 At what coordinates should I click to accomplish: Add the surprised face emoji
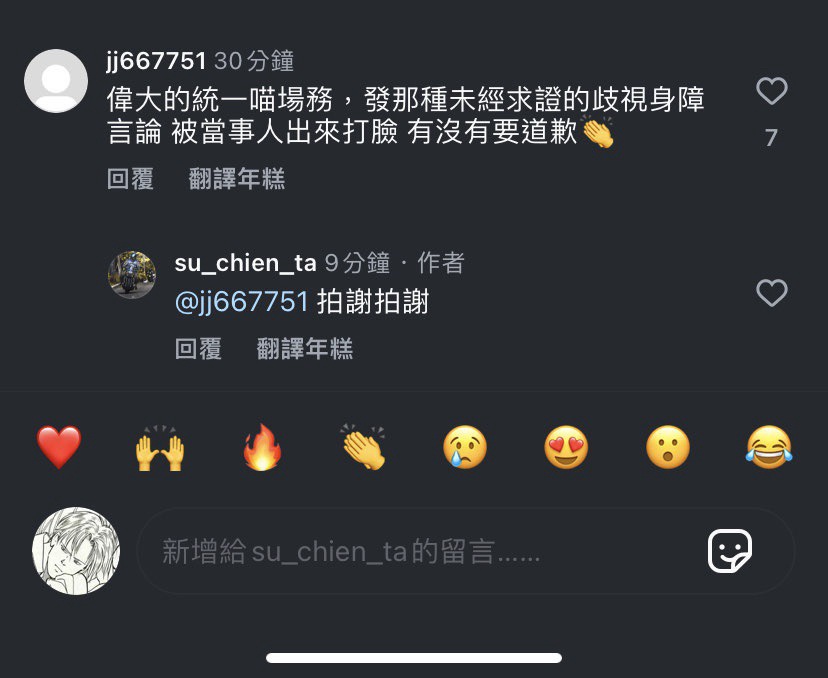point(667,447)
